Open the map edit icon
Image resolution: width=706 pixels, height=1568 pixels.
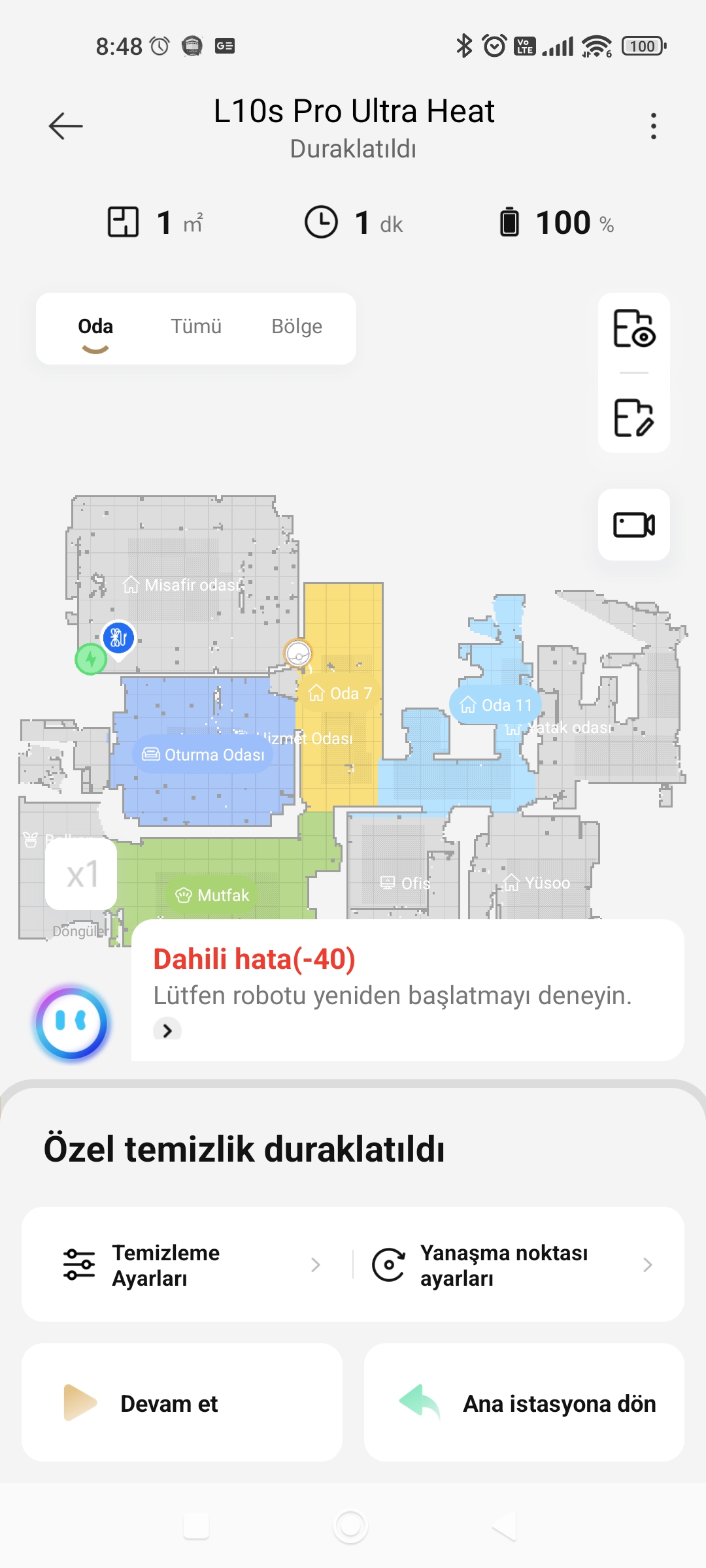click(633, 417)
